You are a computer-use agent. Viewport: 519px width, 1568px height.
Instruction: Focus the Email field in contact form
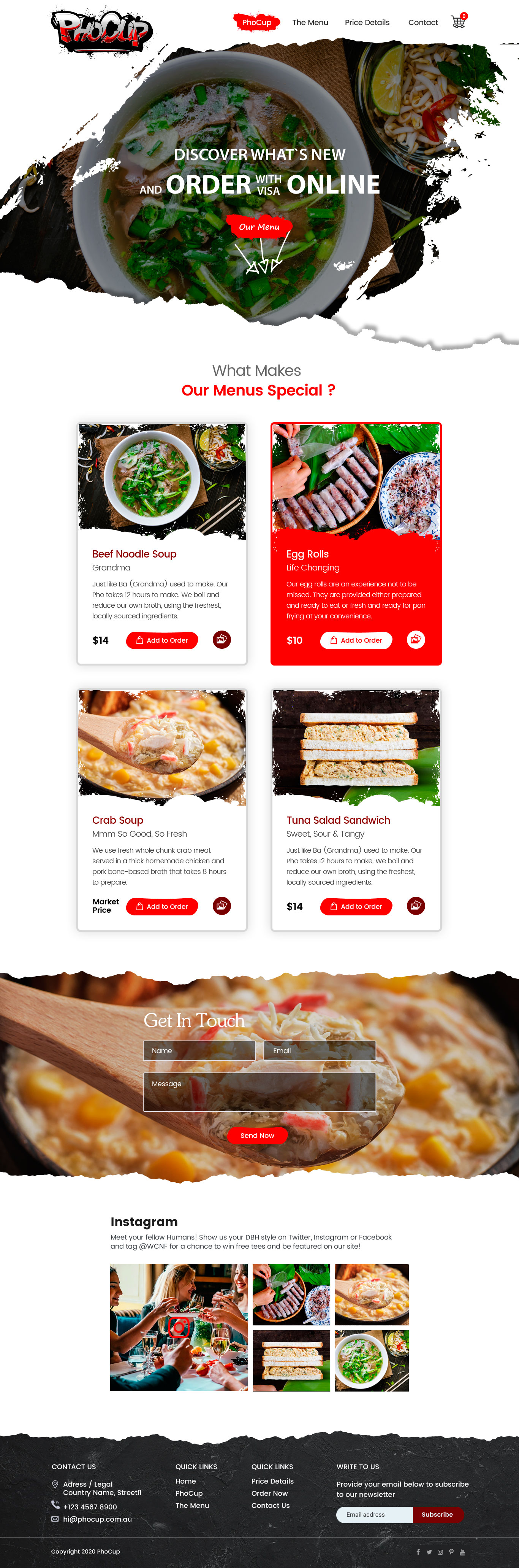pos(320,1051)
